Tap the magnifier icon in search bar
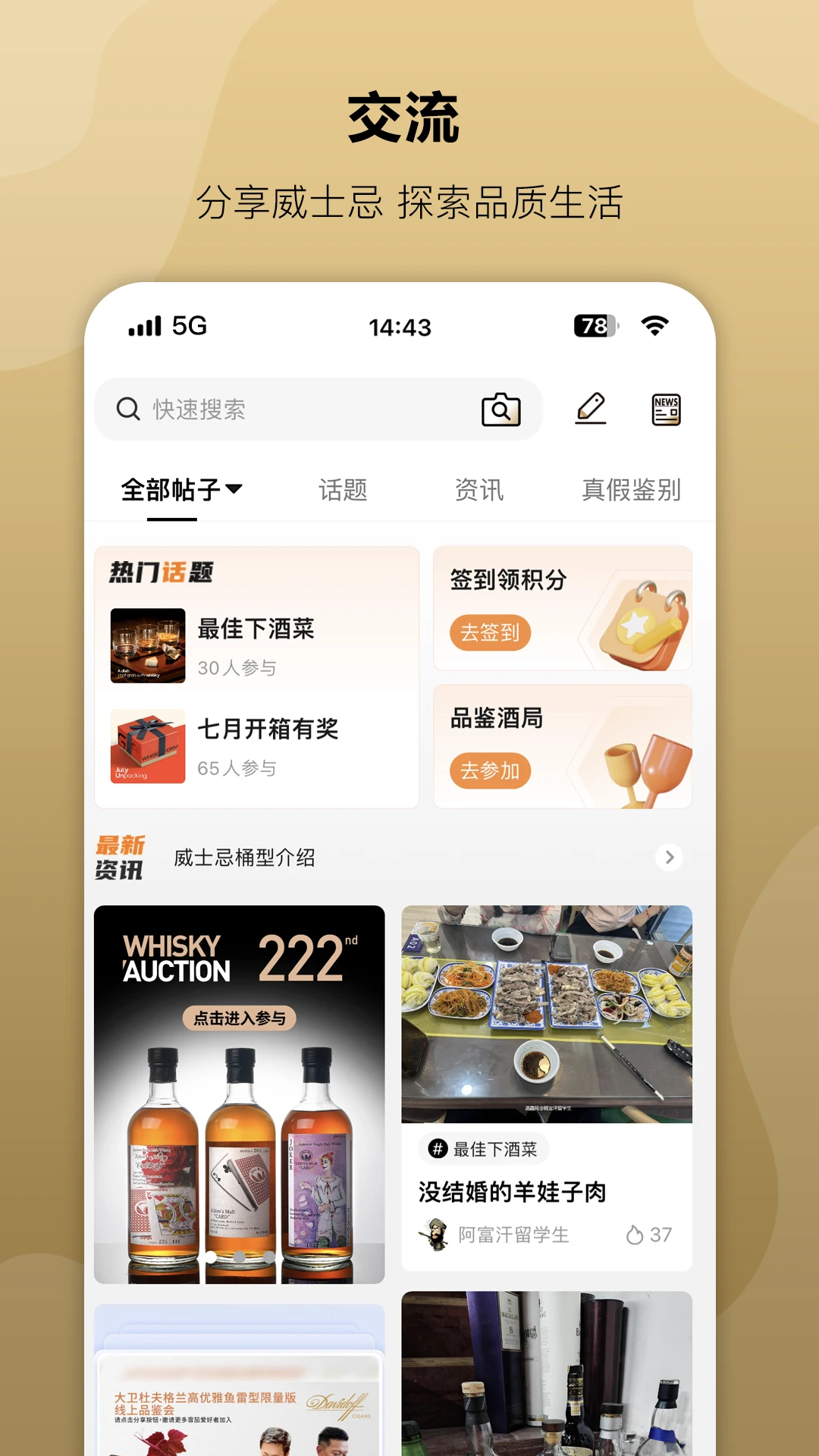This screenshot has width=819, height=1456. (127, 409)
